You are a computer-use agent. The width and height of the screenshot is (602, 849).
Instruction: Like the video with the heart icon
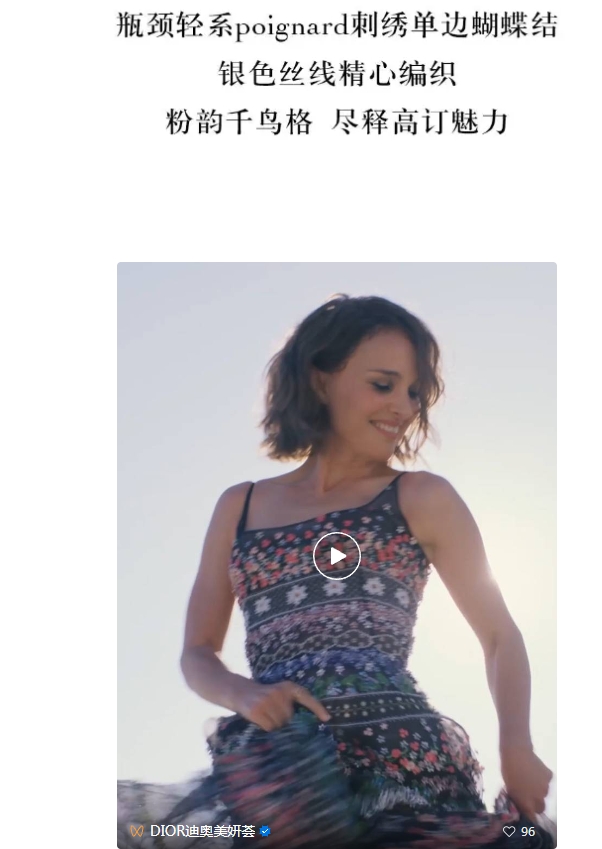coord(509,831)
